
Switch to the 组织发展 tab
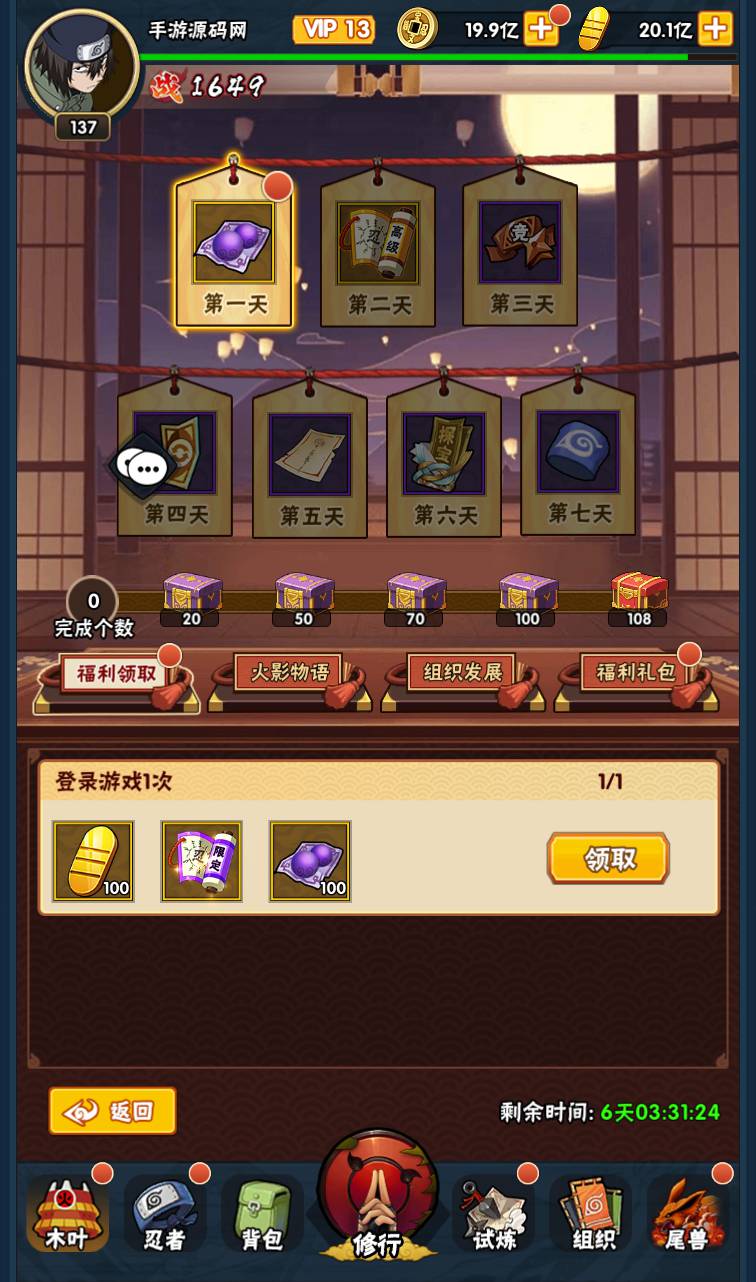point(462,673)
